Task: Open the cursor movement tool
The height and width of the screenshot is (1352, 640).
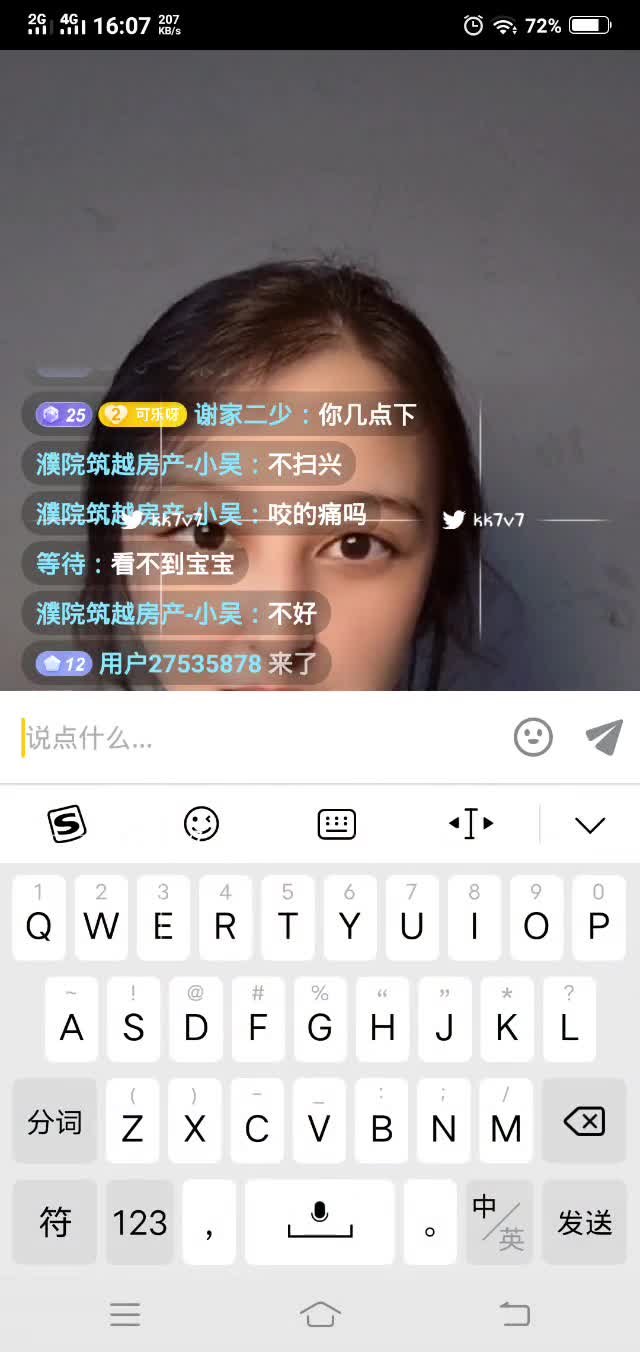Action: 471,824
